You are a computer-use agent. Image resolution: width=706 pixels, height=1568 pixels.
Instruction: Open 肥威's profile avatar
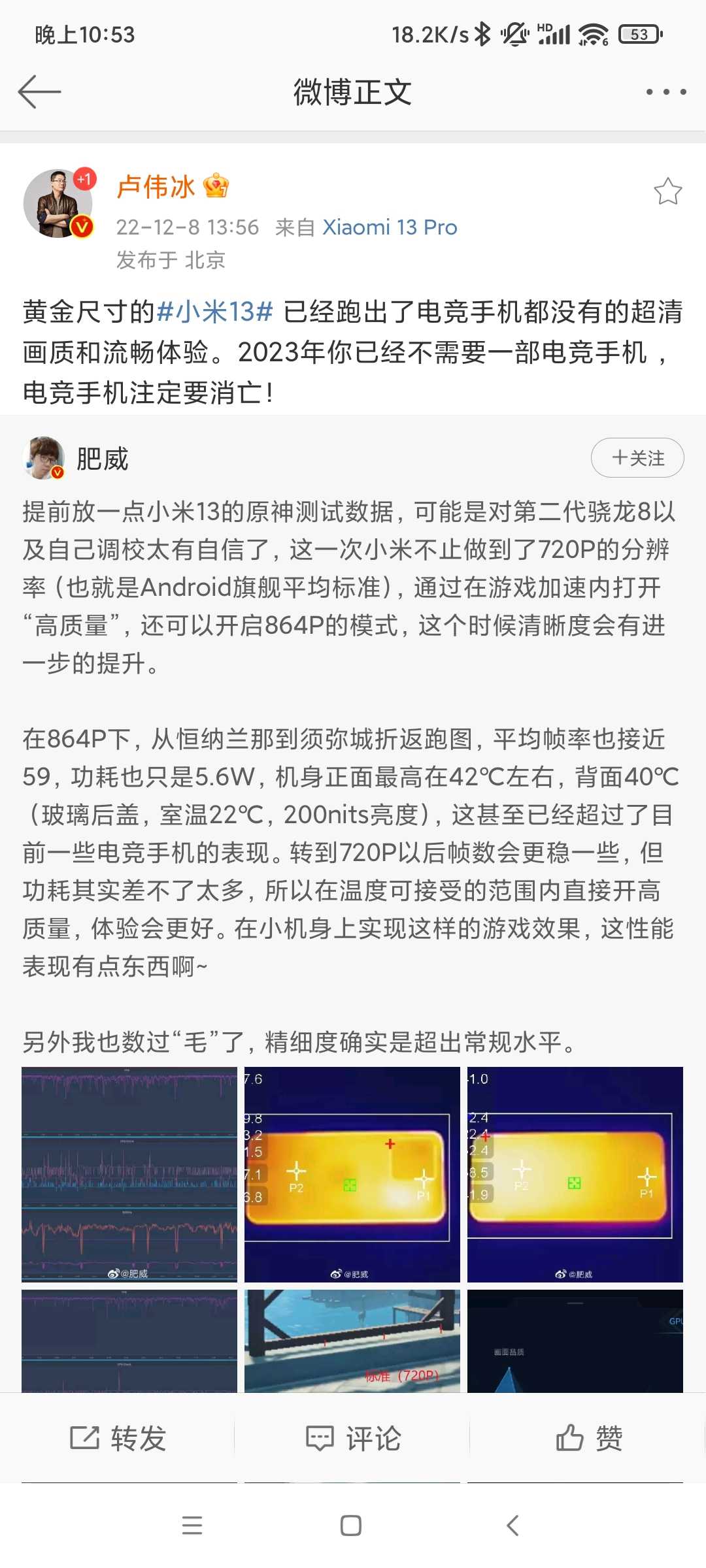pyautogui.click(x=43, y=458)
